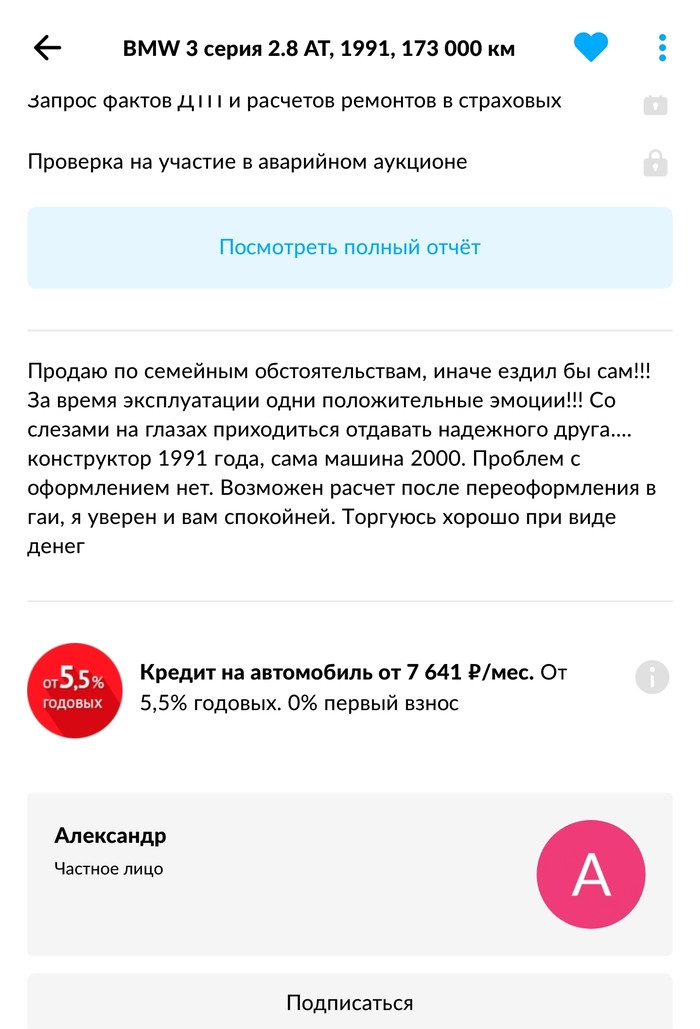
Task: Open the three-dot overflow menu
Action: pos(662,47)
